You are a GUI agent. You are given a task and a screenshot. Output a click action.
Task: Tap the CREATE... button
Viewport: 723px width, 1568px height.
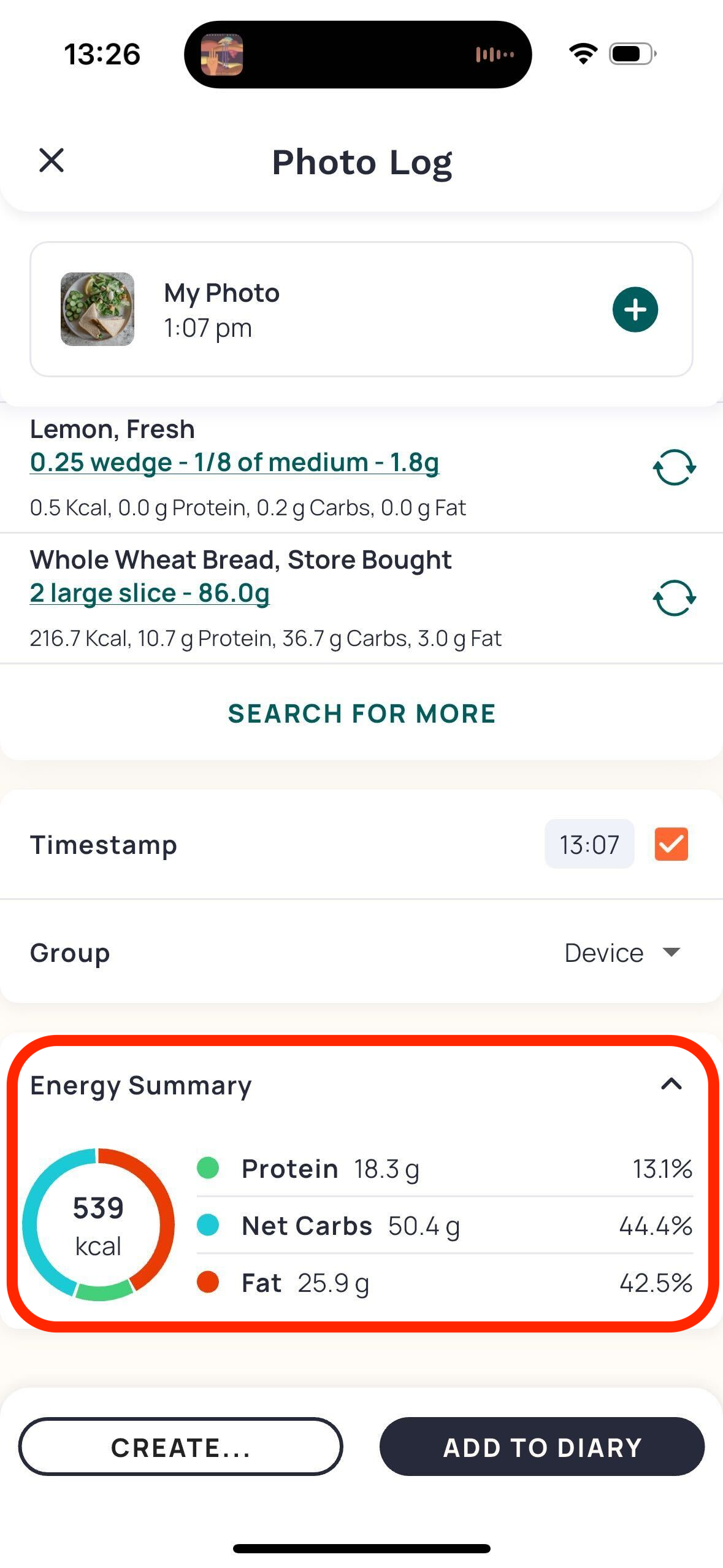[x=180, y=1447]
